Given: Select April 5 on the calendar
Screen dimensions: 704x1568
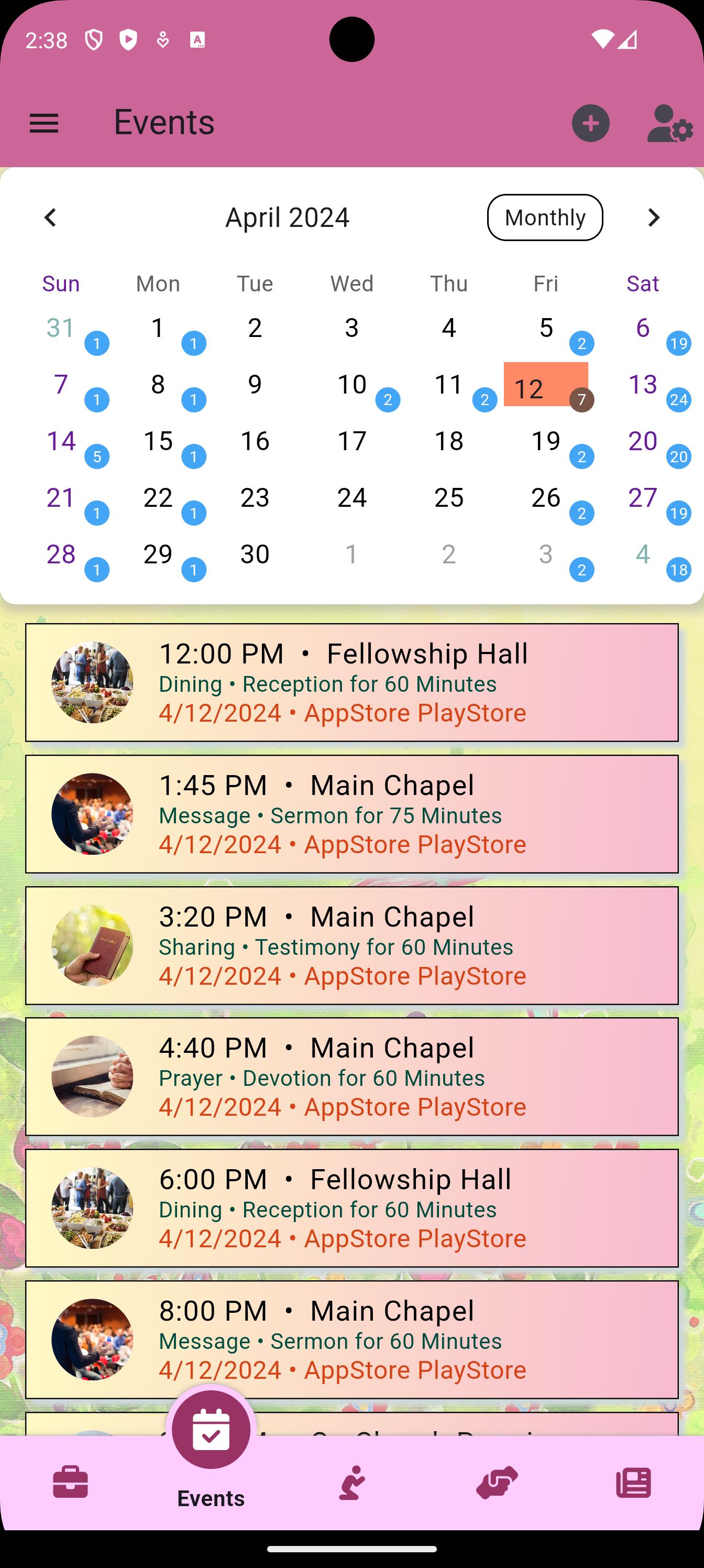Looking at the screenshot, I should click(546, 329).
